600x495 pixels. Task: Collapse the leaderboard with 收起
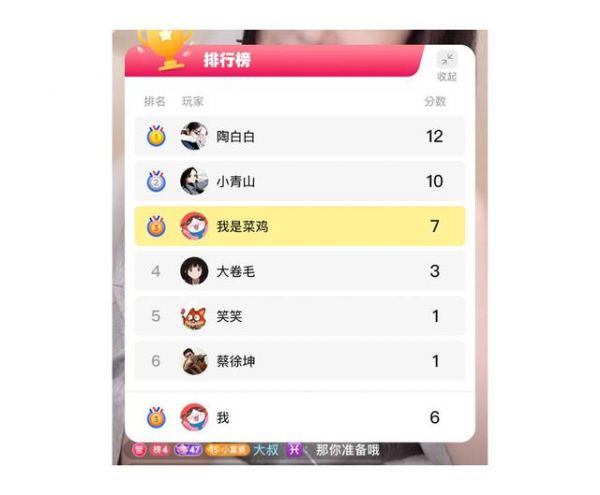click(447, 66)
